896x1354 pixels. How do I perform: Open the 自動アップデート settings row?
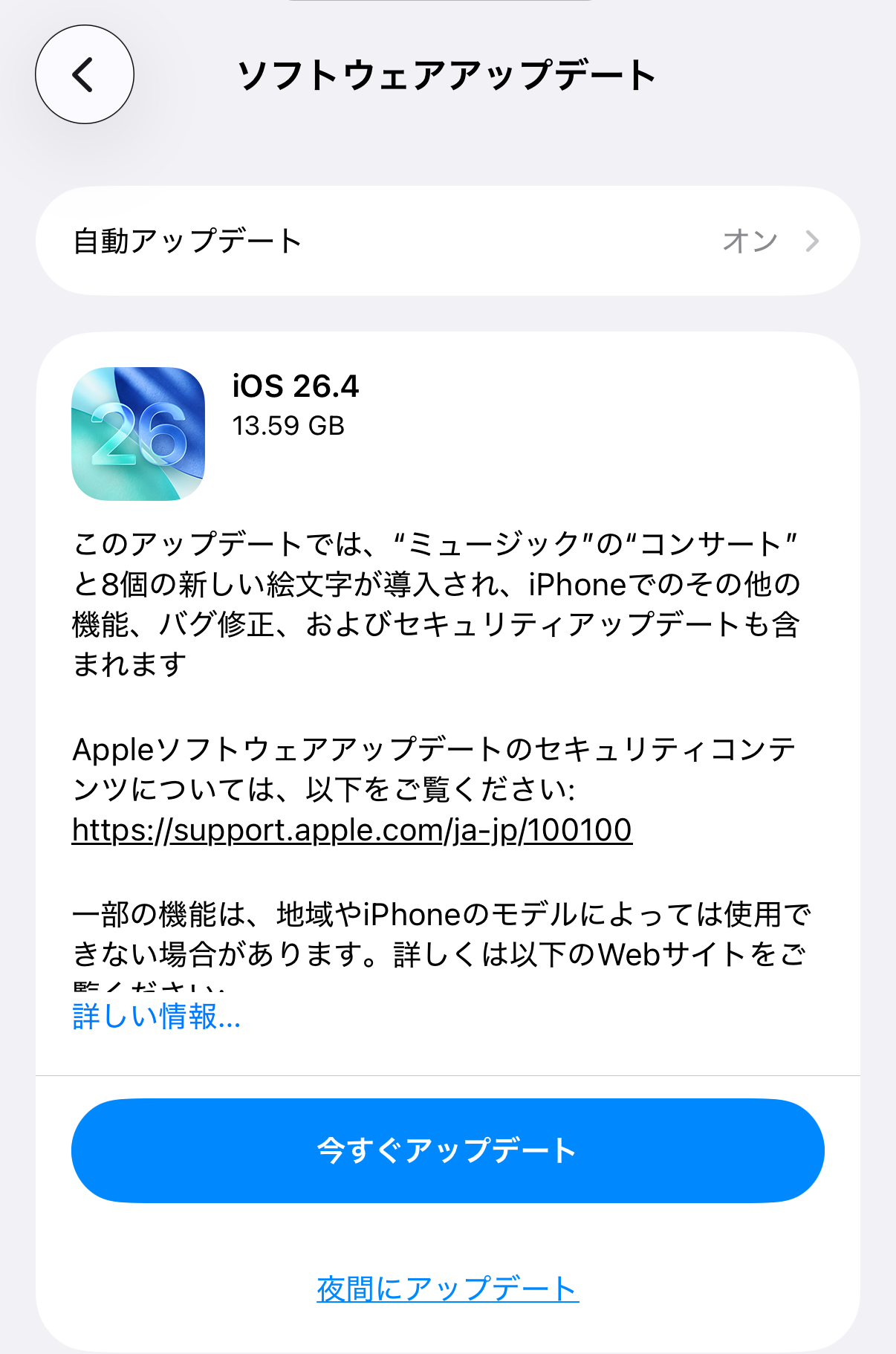click(447, 241)
